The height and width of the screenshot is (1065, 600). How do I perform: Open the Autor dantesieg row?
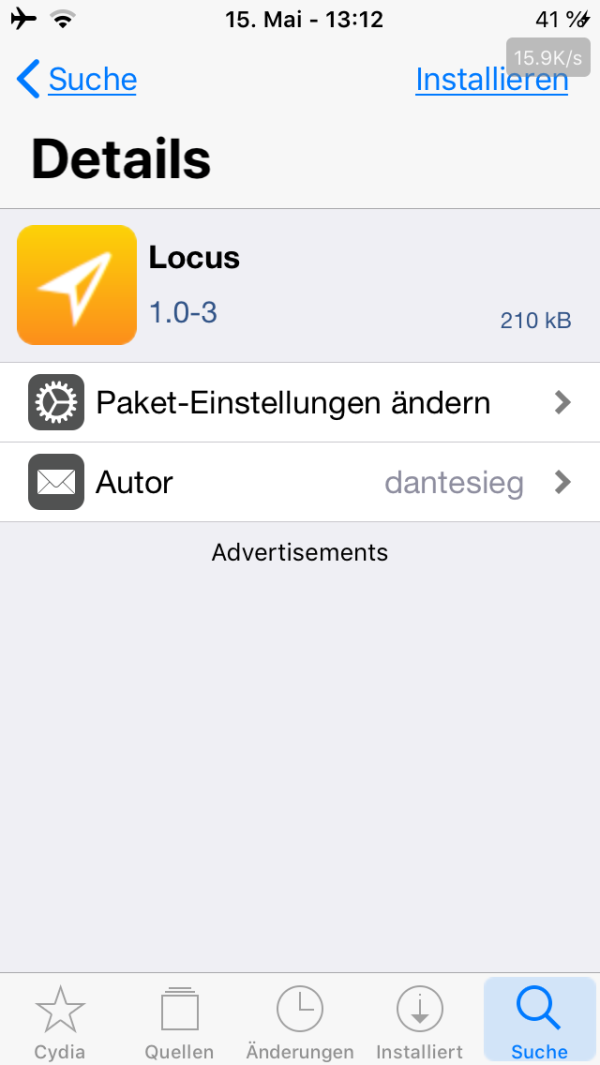tap(300, 483)
